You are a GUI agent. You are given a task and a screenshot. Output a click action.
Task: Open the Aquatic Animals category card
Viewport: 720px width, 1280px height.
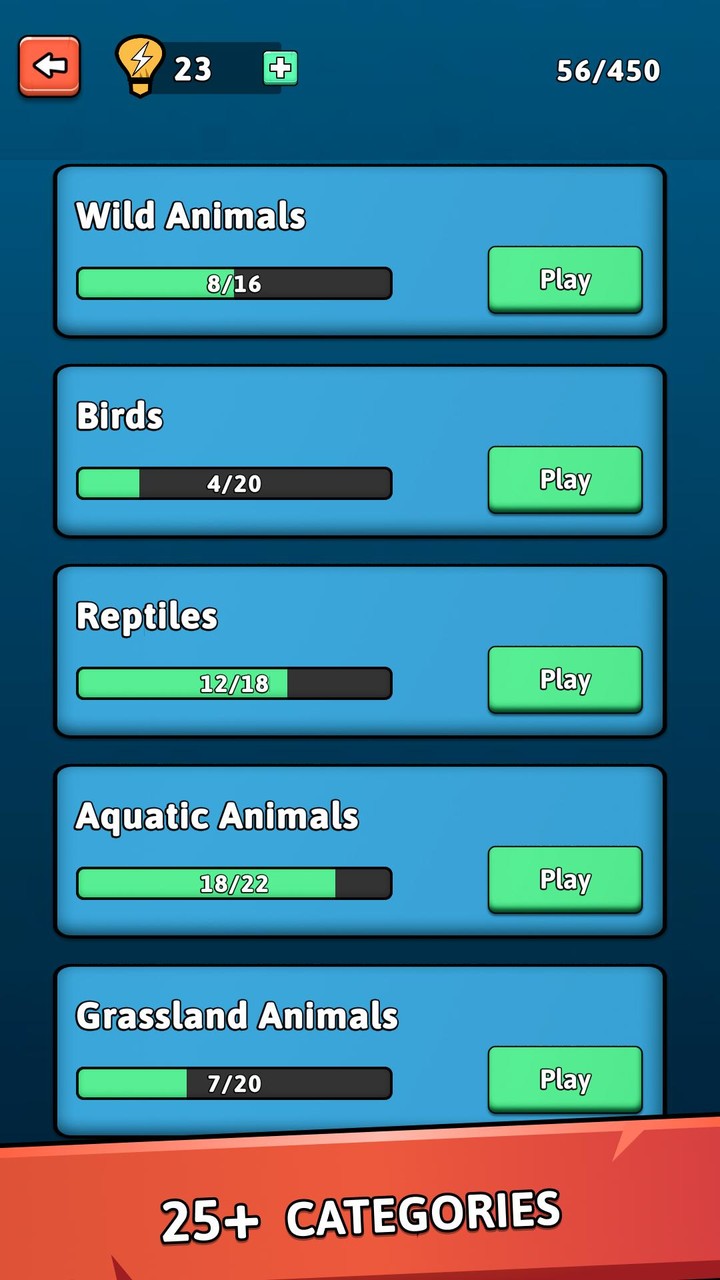pyautogui.click(x=360, y=850)
